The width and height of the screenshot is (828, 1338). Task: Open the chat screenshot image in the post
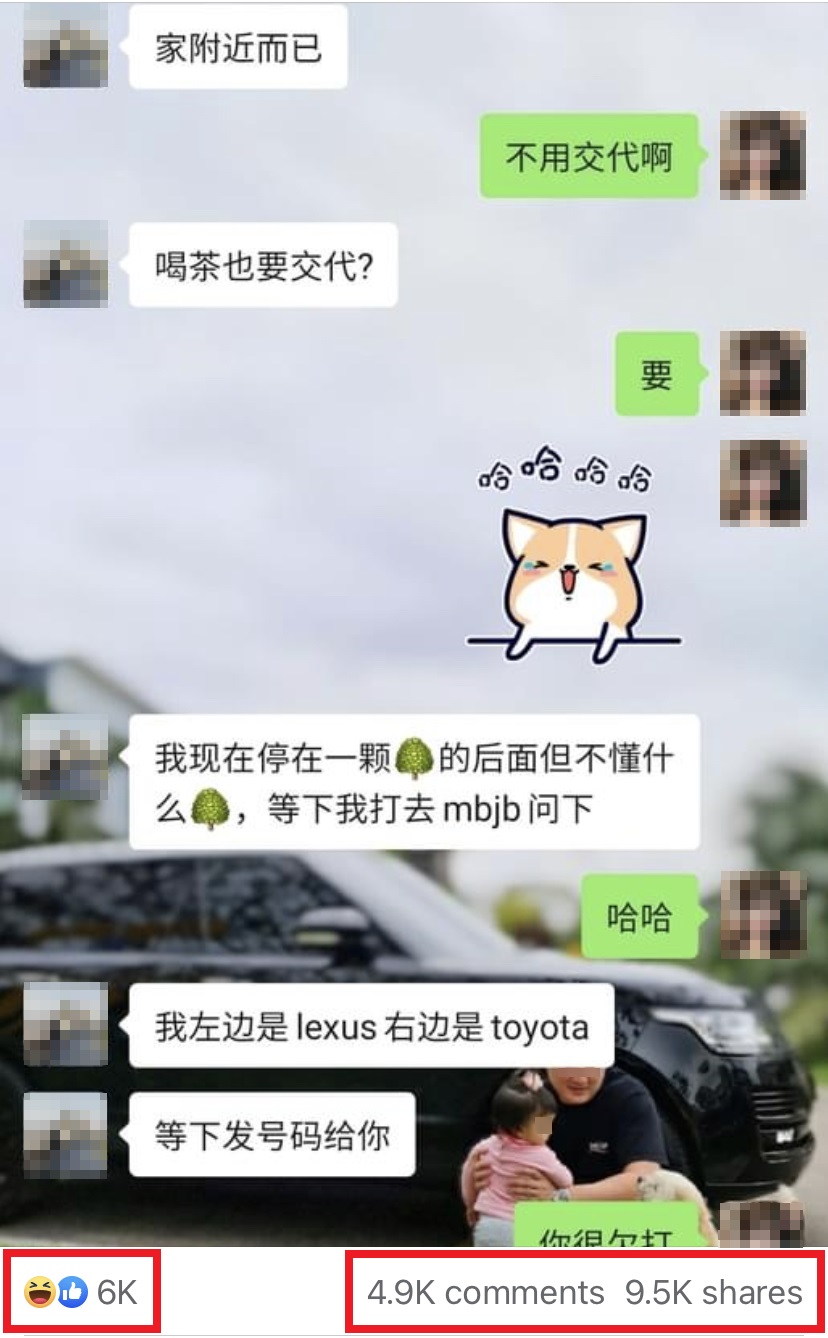point(414,620)
